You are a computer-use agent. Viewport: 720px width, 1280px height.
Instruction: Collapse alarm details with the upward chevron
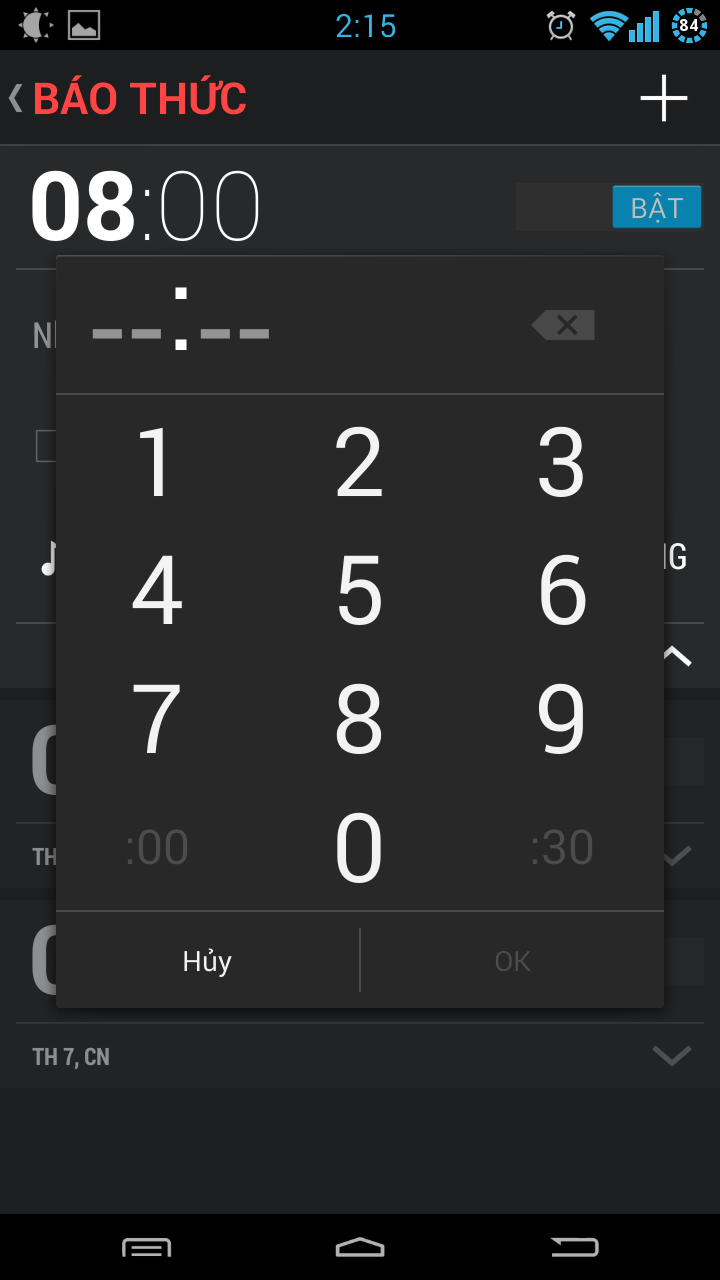pos(674,655)
